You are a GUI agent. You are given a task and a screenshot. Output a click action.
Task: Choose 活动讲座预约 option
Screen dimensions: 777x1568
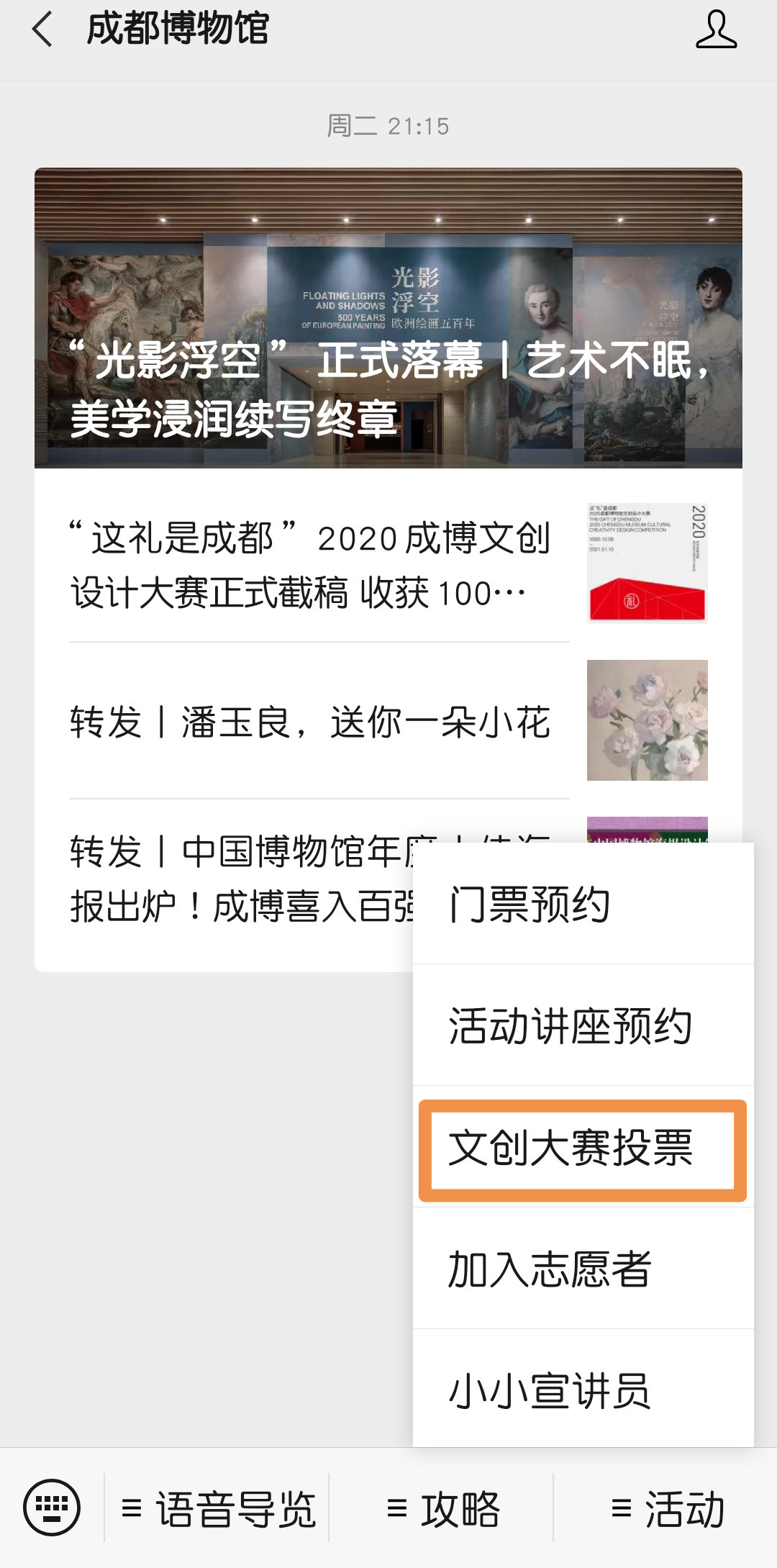(583, 1025)
